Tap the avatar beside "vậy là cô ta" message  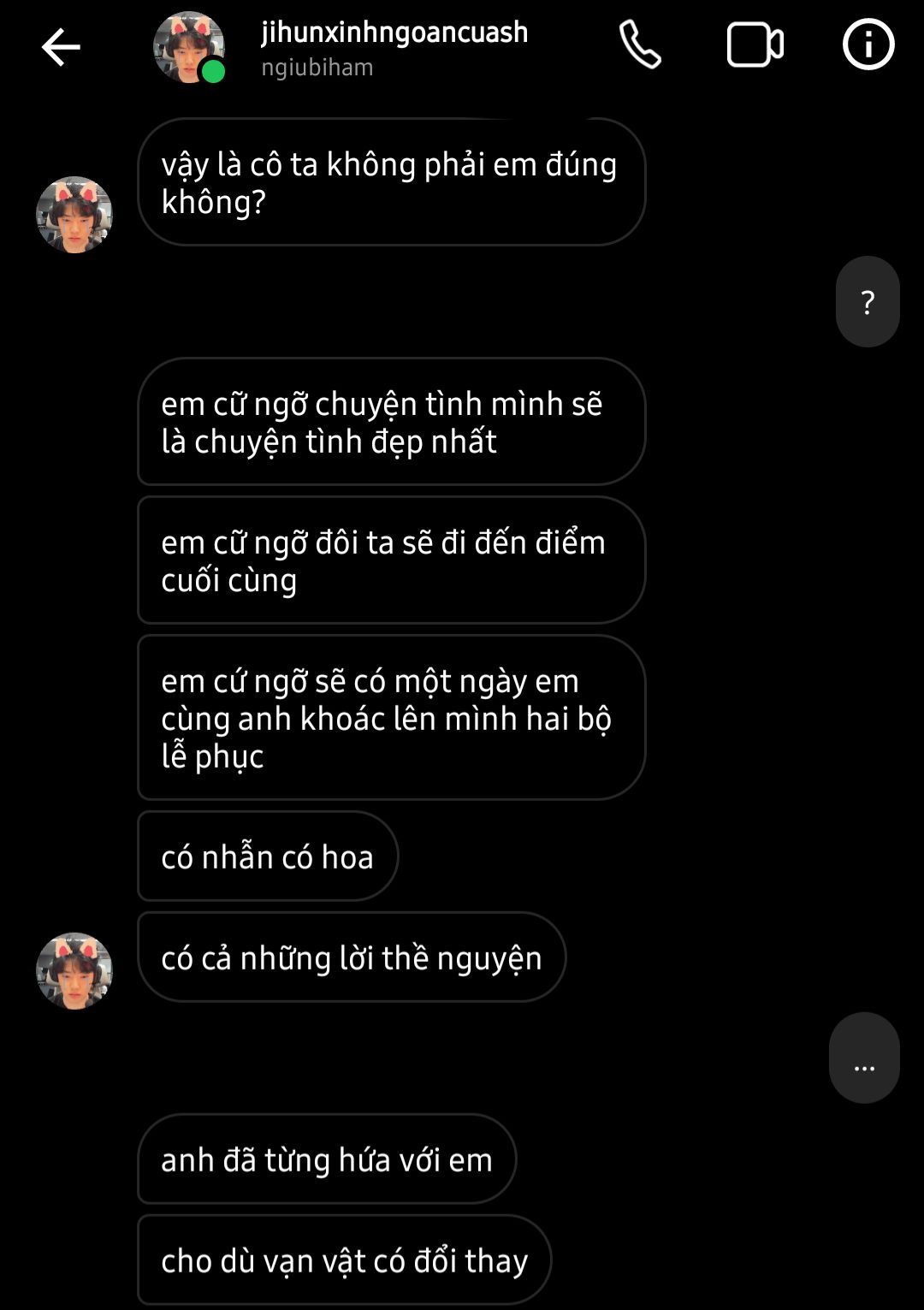[74, 215]
